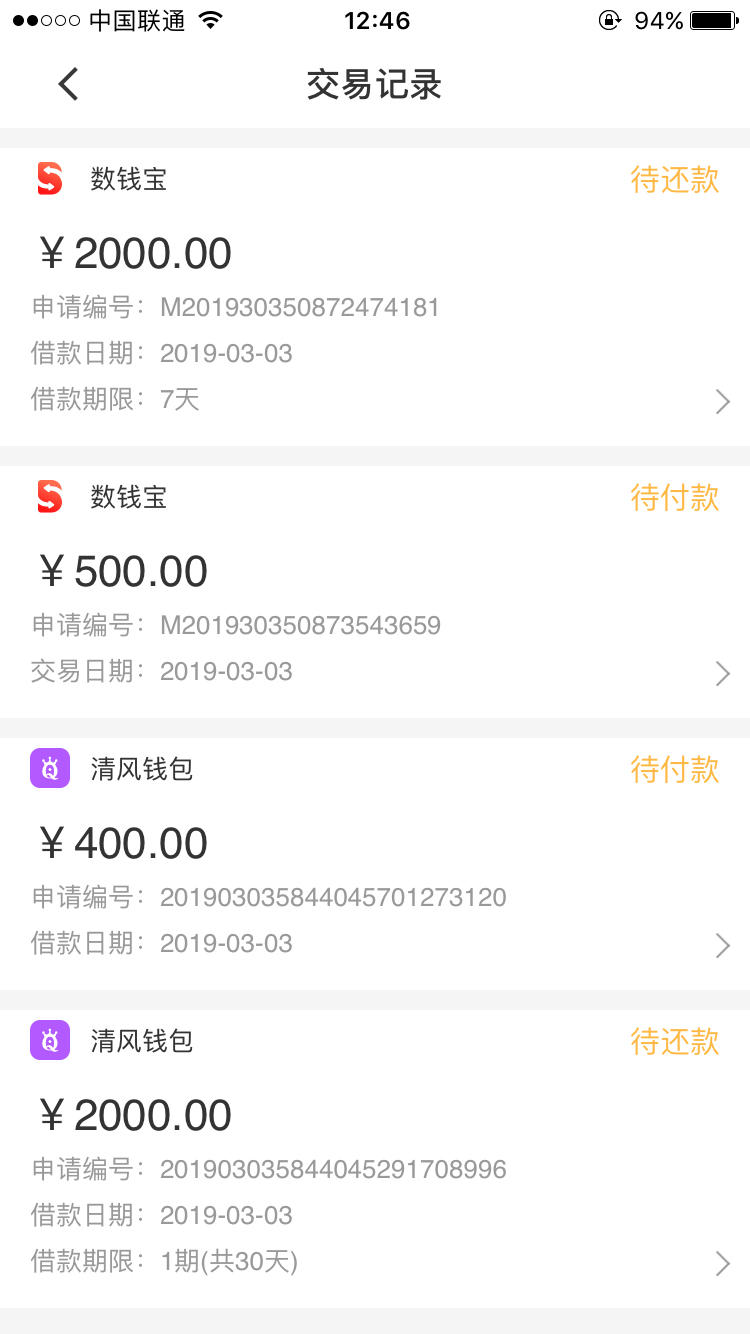Click the 待还款 label on the last record
Image resolution: width=750 pixels, height=1334 pixels.
coord(676,1041)
